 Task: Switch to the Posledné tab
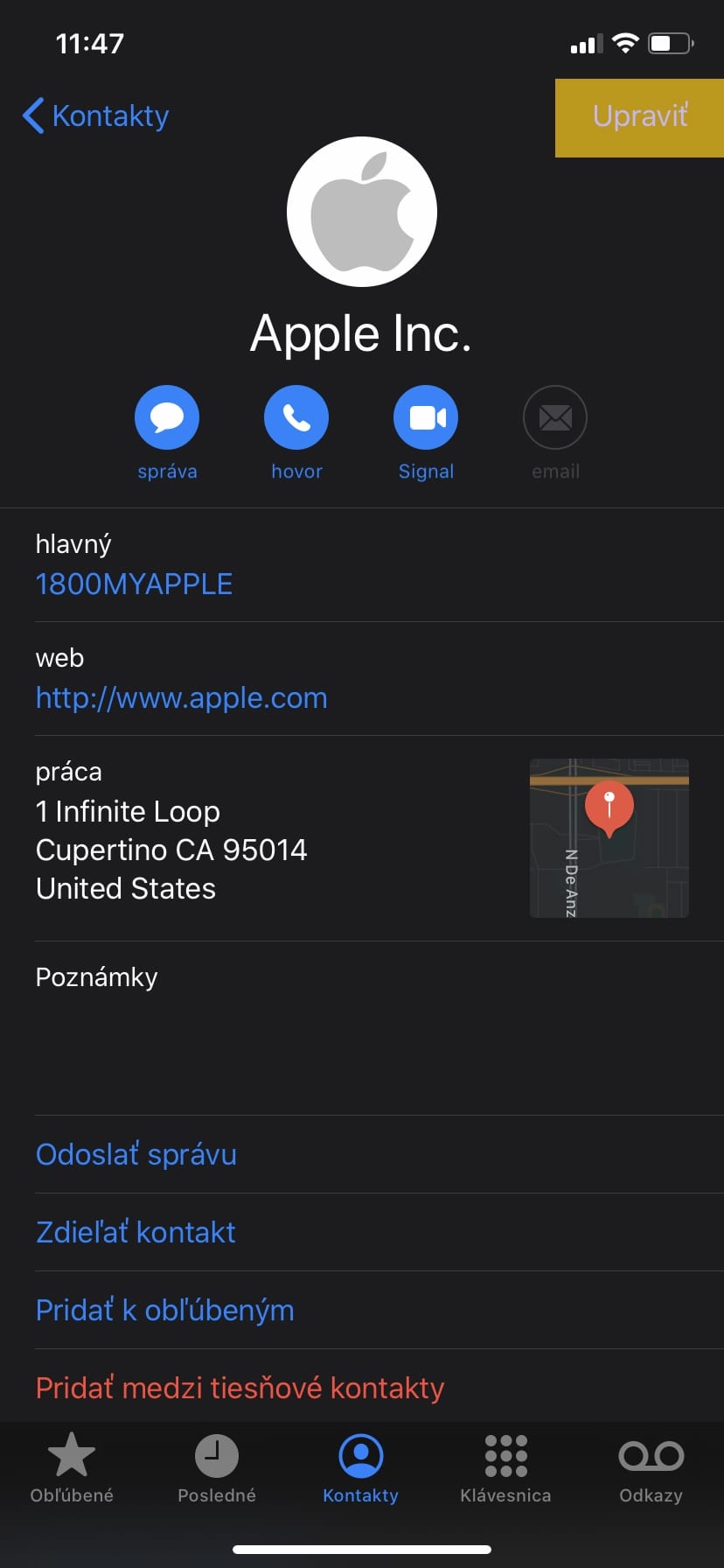[216, 1469]
